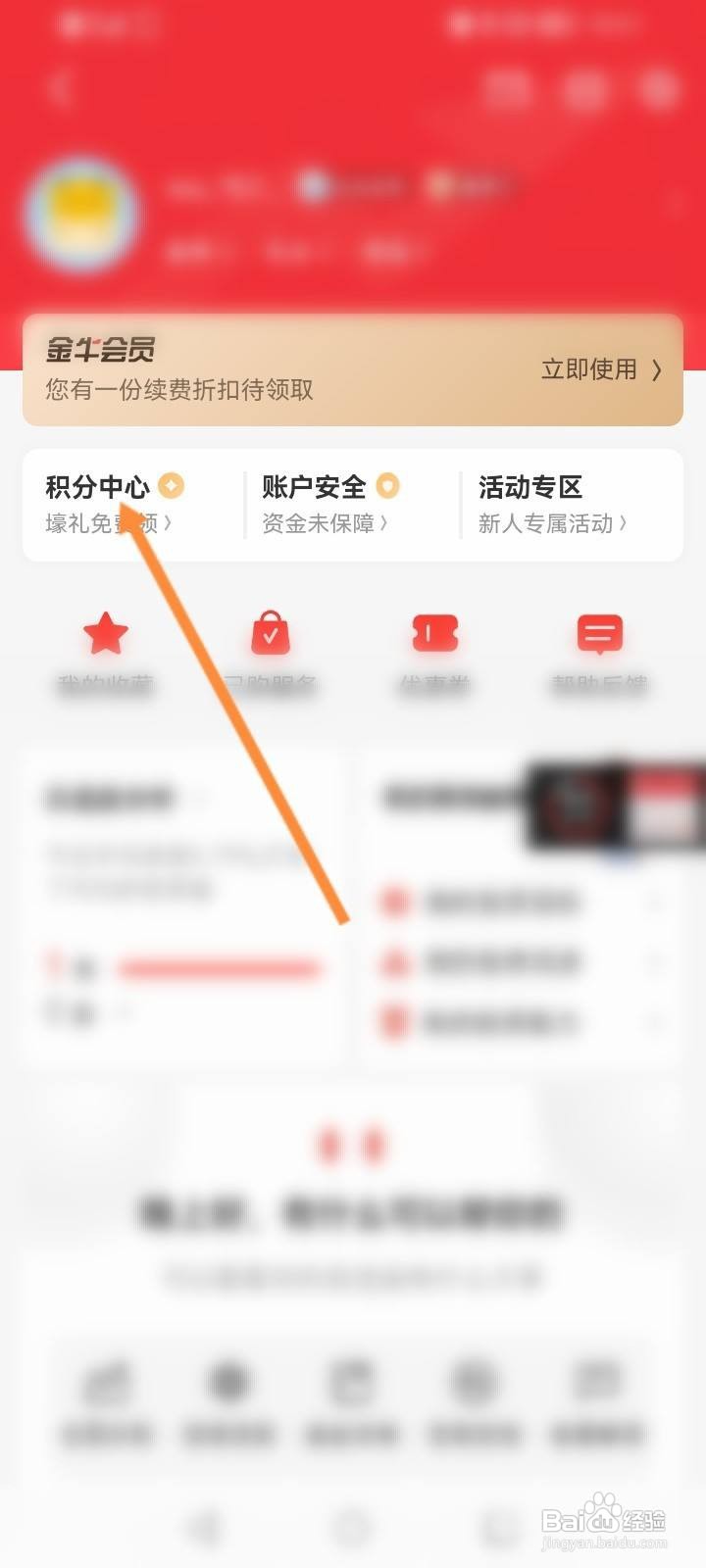Select the 优惠券 coupon ticket icon
706x1568 pixels.
click(434, 635)
